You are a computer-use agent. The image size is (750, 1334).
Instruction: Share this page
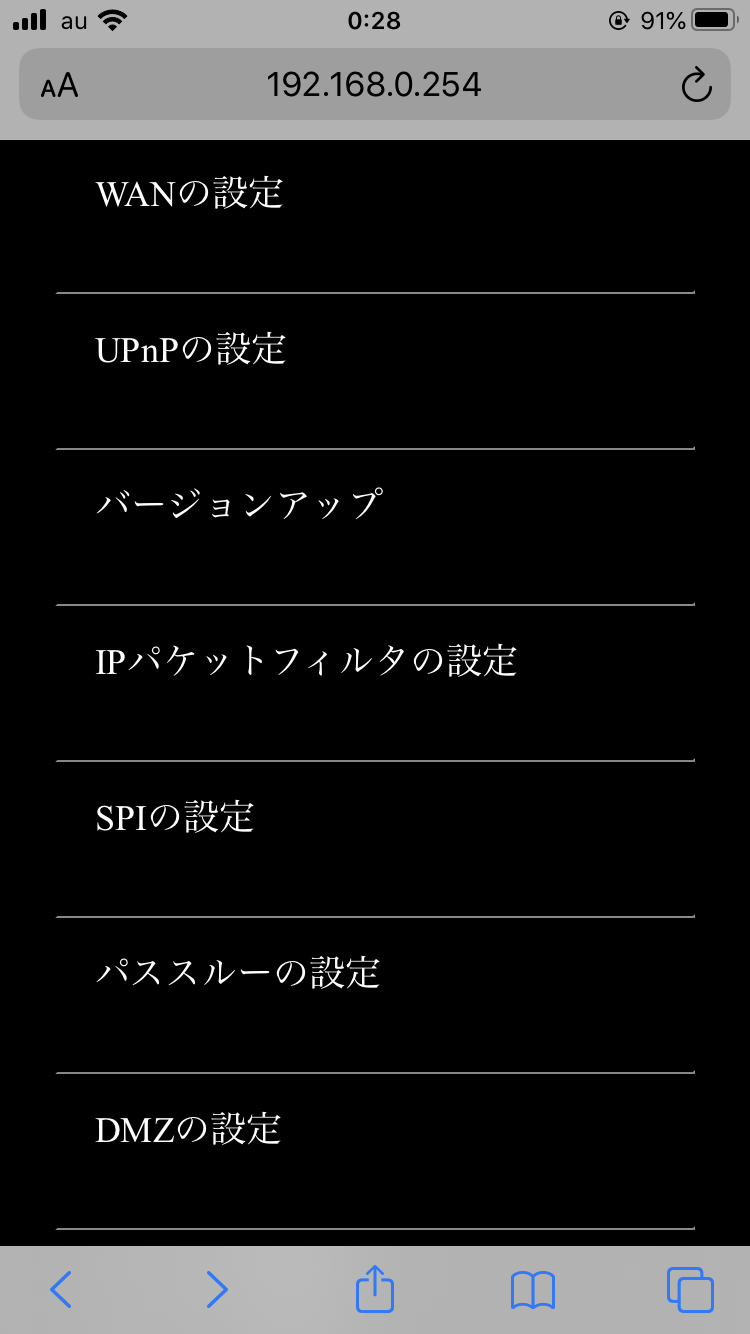click(x=375, y=1288)
